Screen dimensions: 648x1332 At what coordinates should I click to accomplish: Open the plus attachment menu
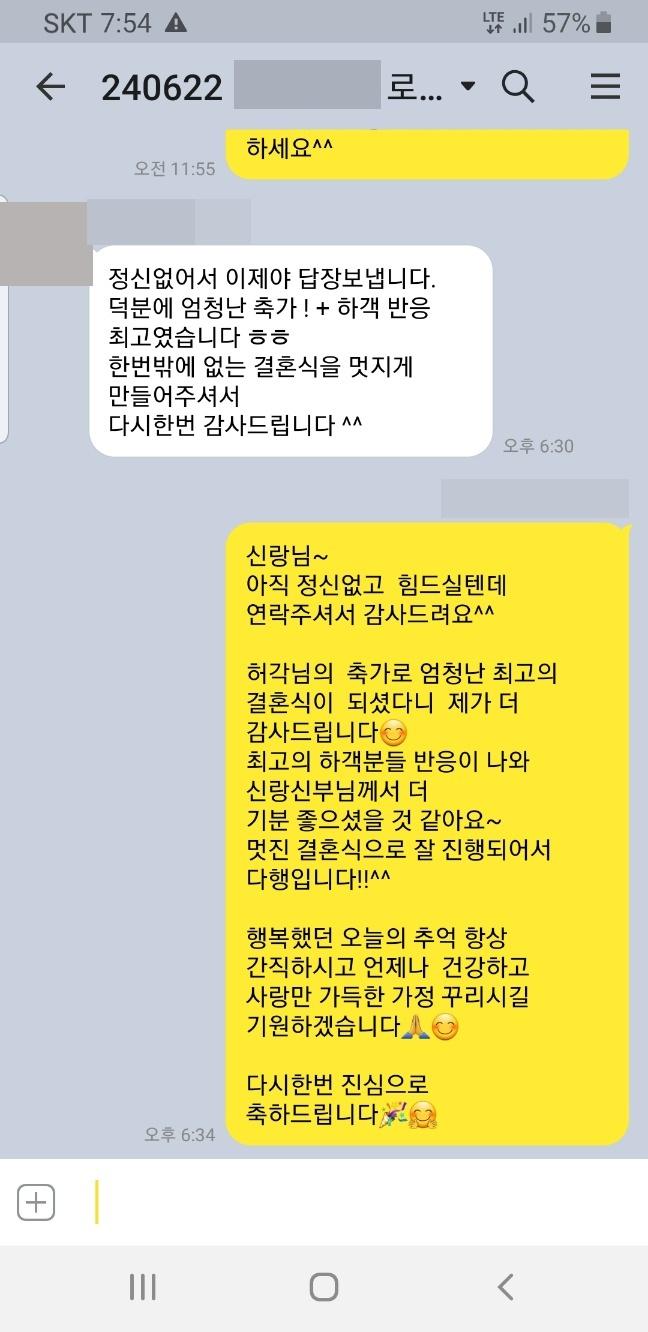click(37, 1202)
